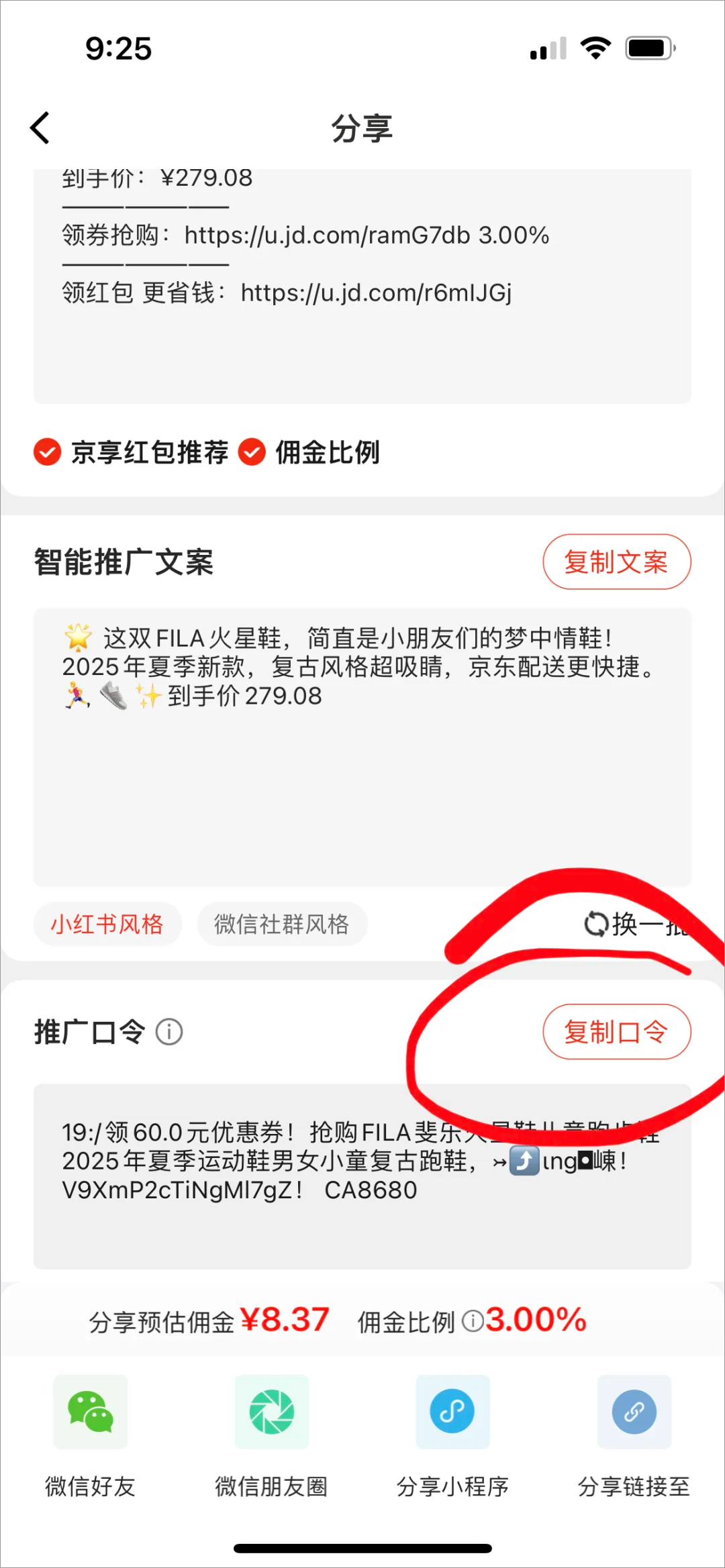The image size is (725, 1568).
Task: Tap 分享链接至 share option
Action: (x=634, y=1412)
